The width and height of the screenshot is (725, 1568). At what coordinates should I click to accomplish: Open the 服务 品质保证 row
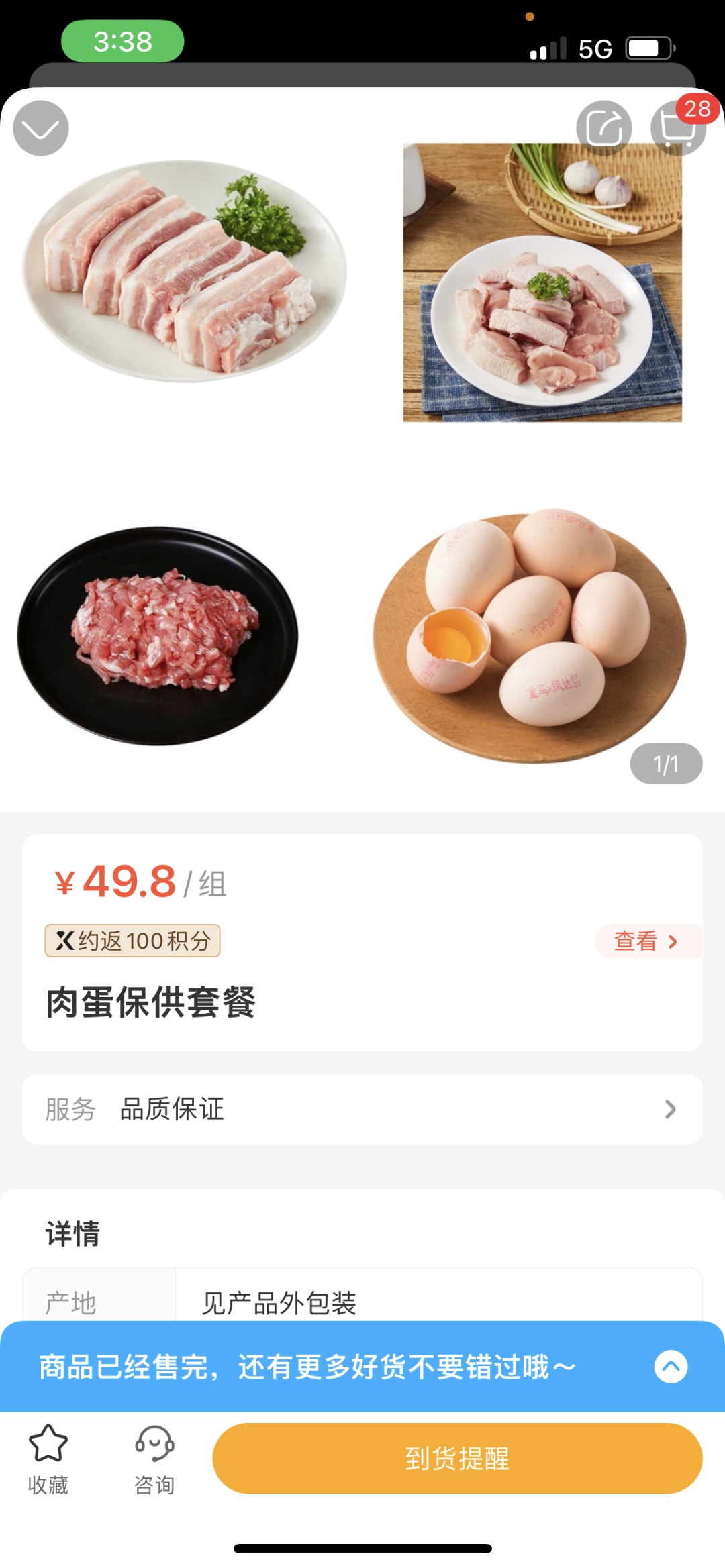pos(362,1109)
